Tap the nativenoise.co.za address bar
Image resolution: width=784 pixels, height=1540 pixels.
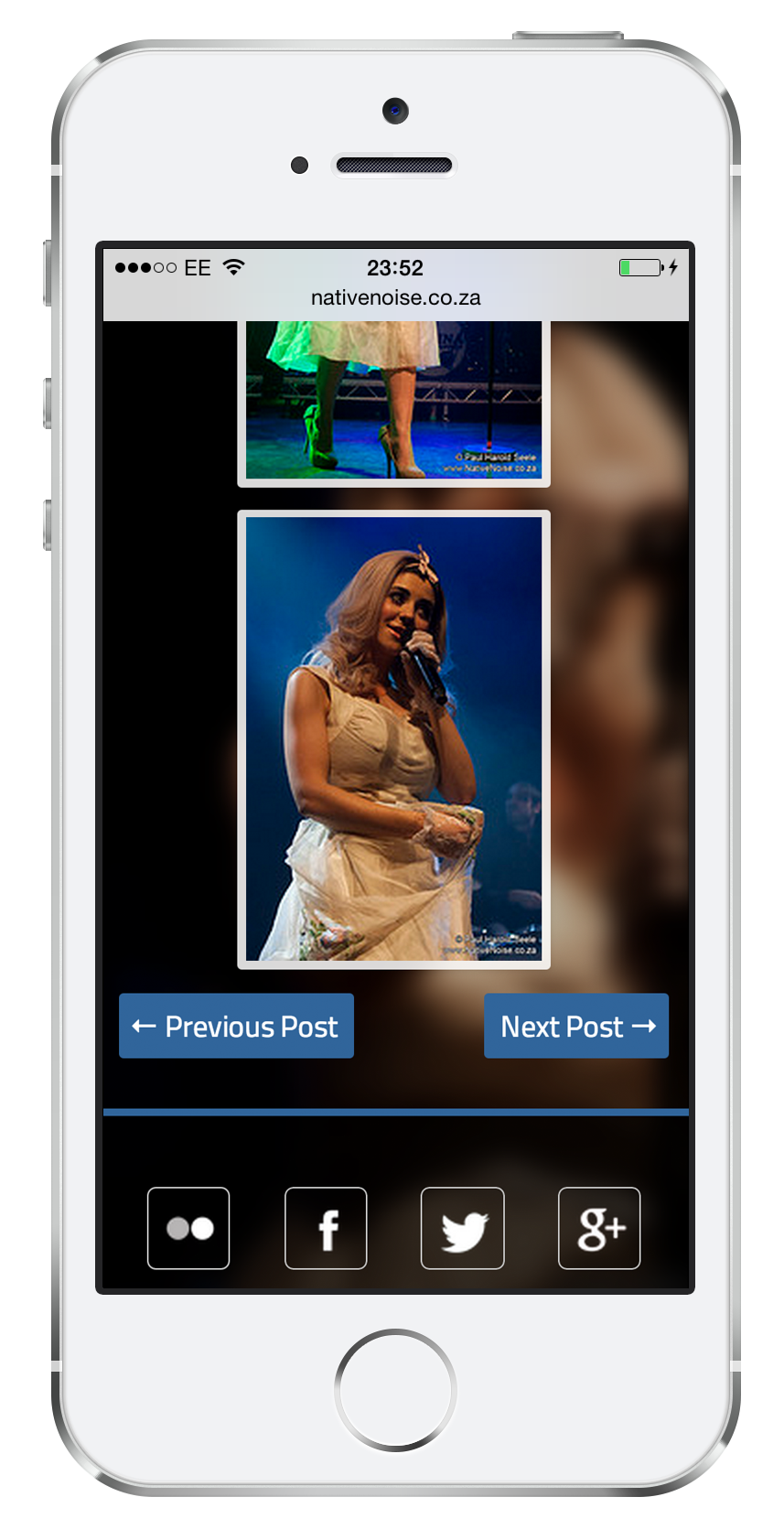coord(395,297)
